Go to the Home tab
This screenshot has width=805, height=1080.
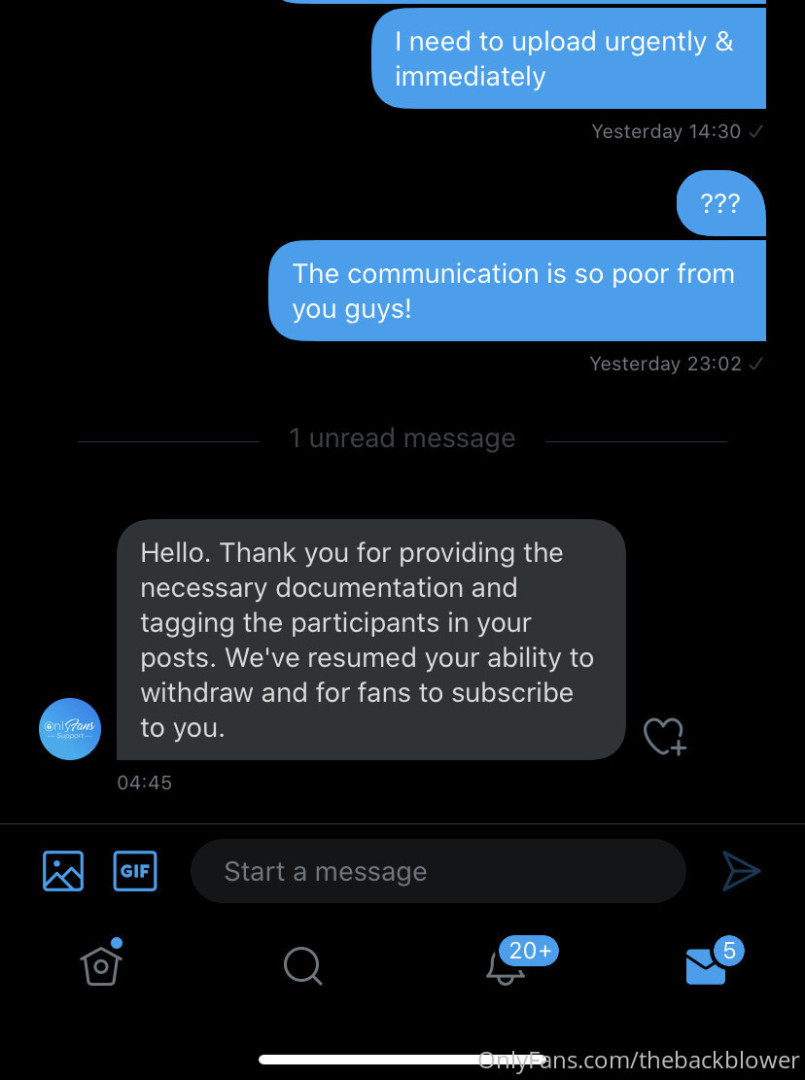(x=100, y=965)
